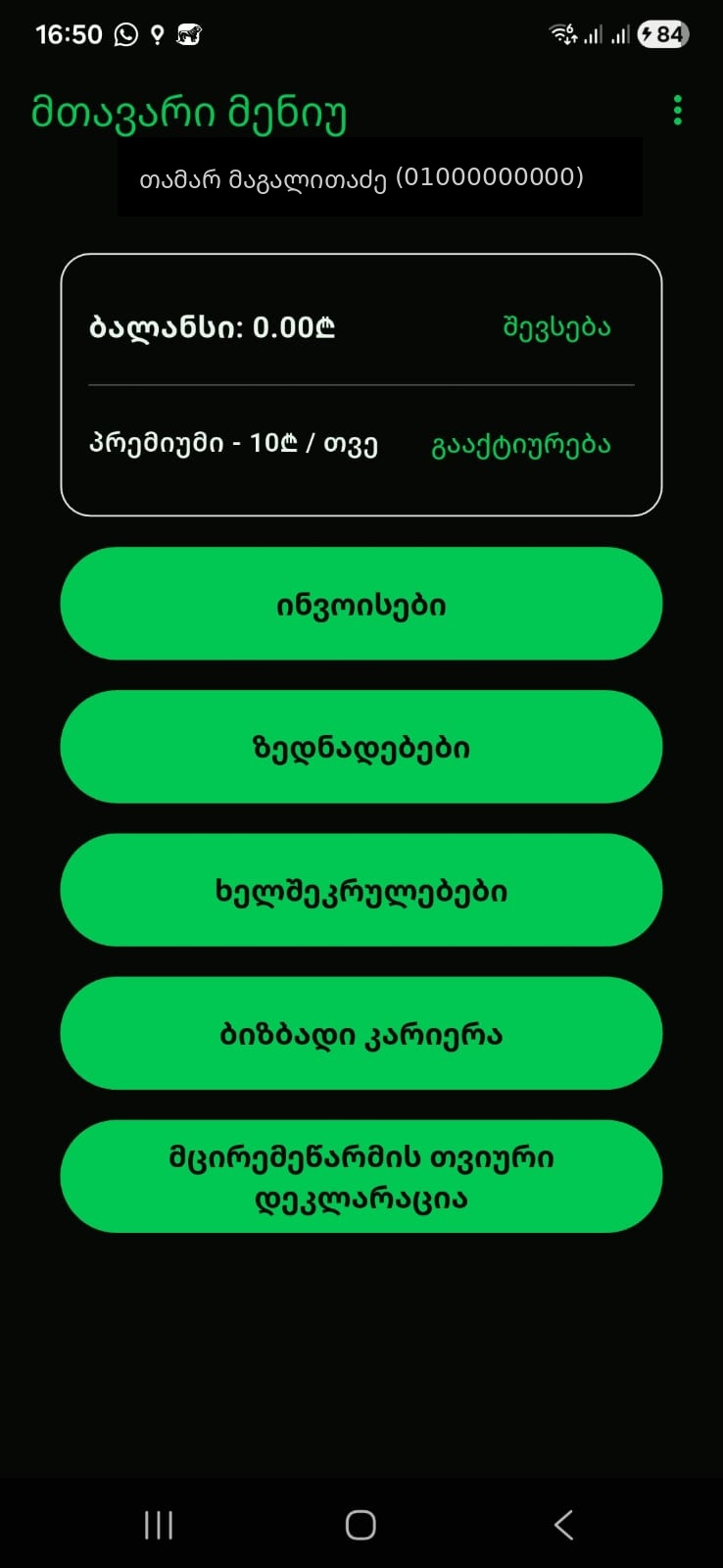Tap შევსება to top up balance
This screenshot has width=723, height=1568.
pyautogui.click(x=556, y=327)
